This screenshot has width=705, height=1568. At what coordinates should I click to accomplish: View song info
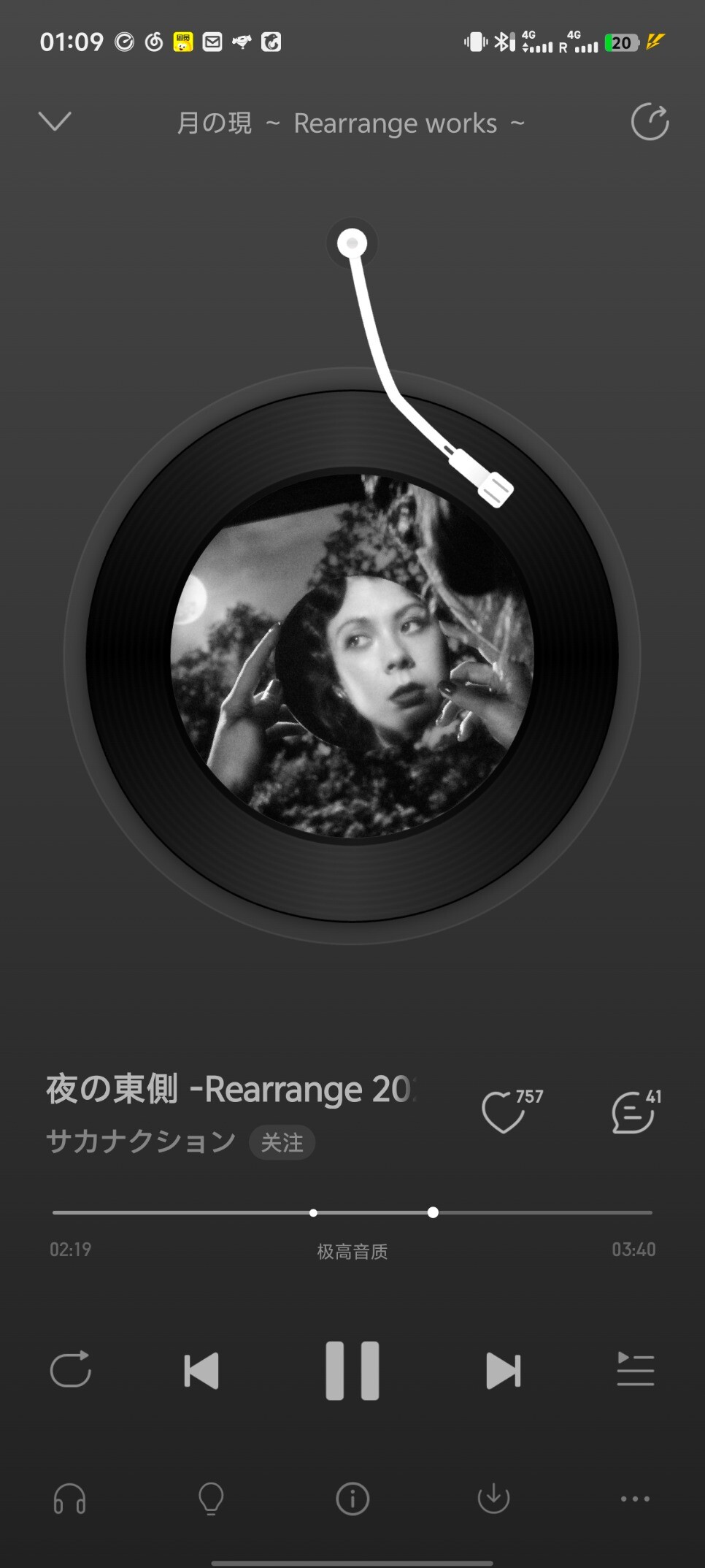[352, 1499]
